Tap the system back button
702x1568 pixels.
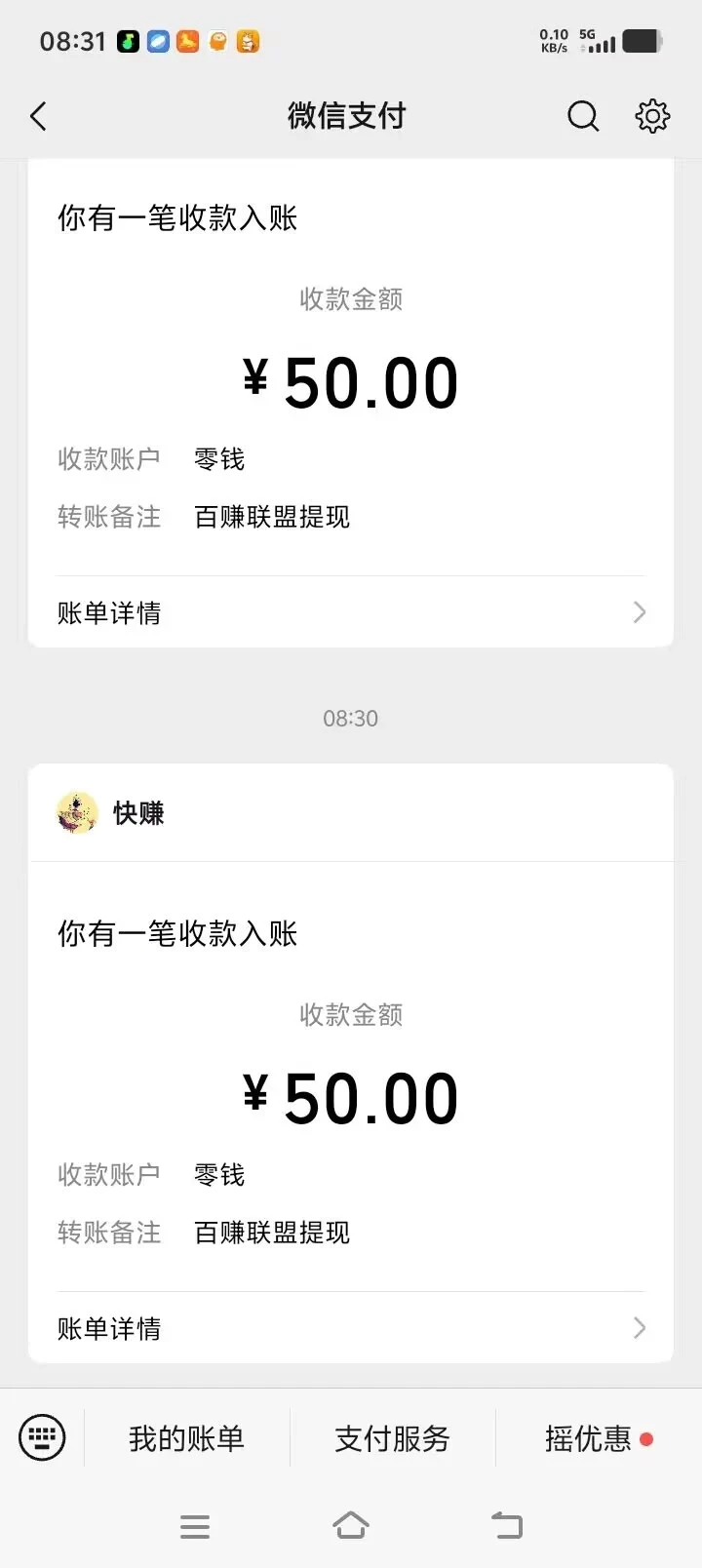[x=507, y=1526]
